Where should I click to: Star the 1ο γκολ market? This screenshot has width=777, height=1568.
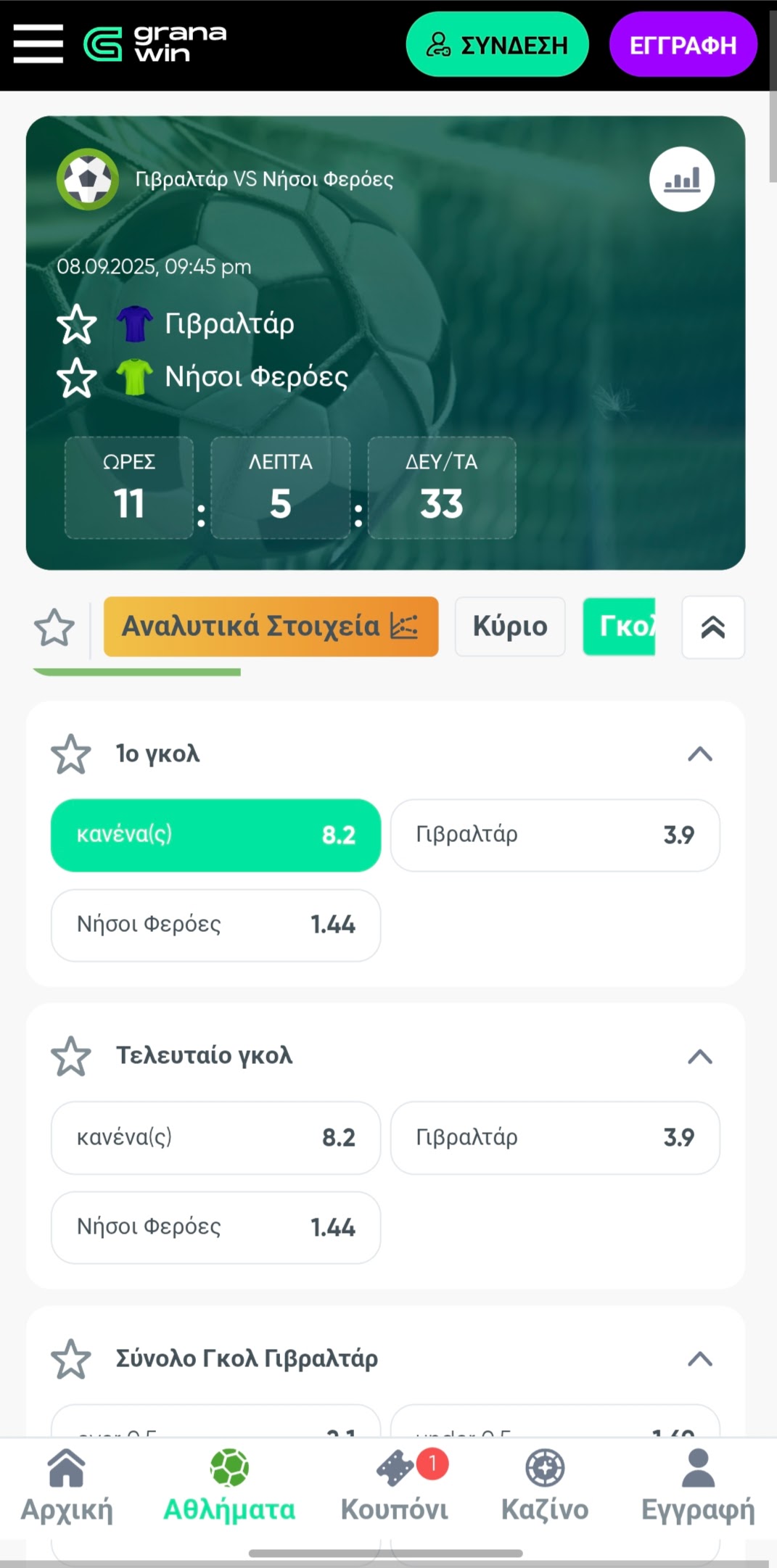click(71, 754)
